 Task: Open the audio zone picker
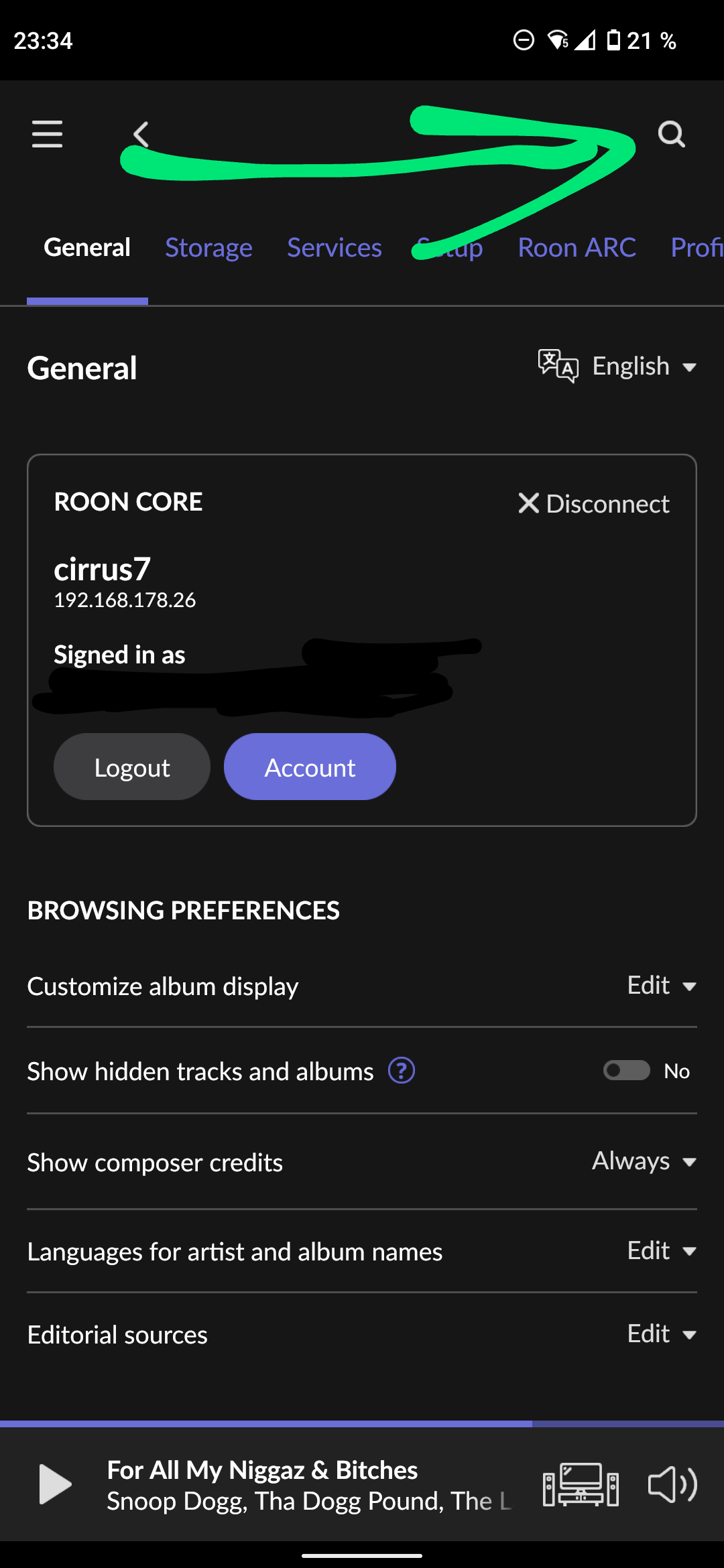[581, 1484]
